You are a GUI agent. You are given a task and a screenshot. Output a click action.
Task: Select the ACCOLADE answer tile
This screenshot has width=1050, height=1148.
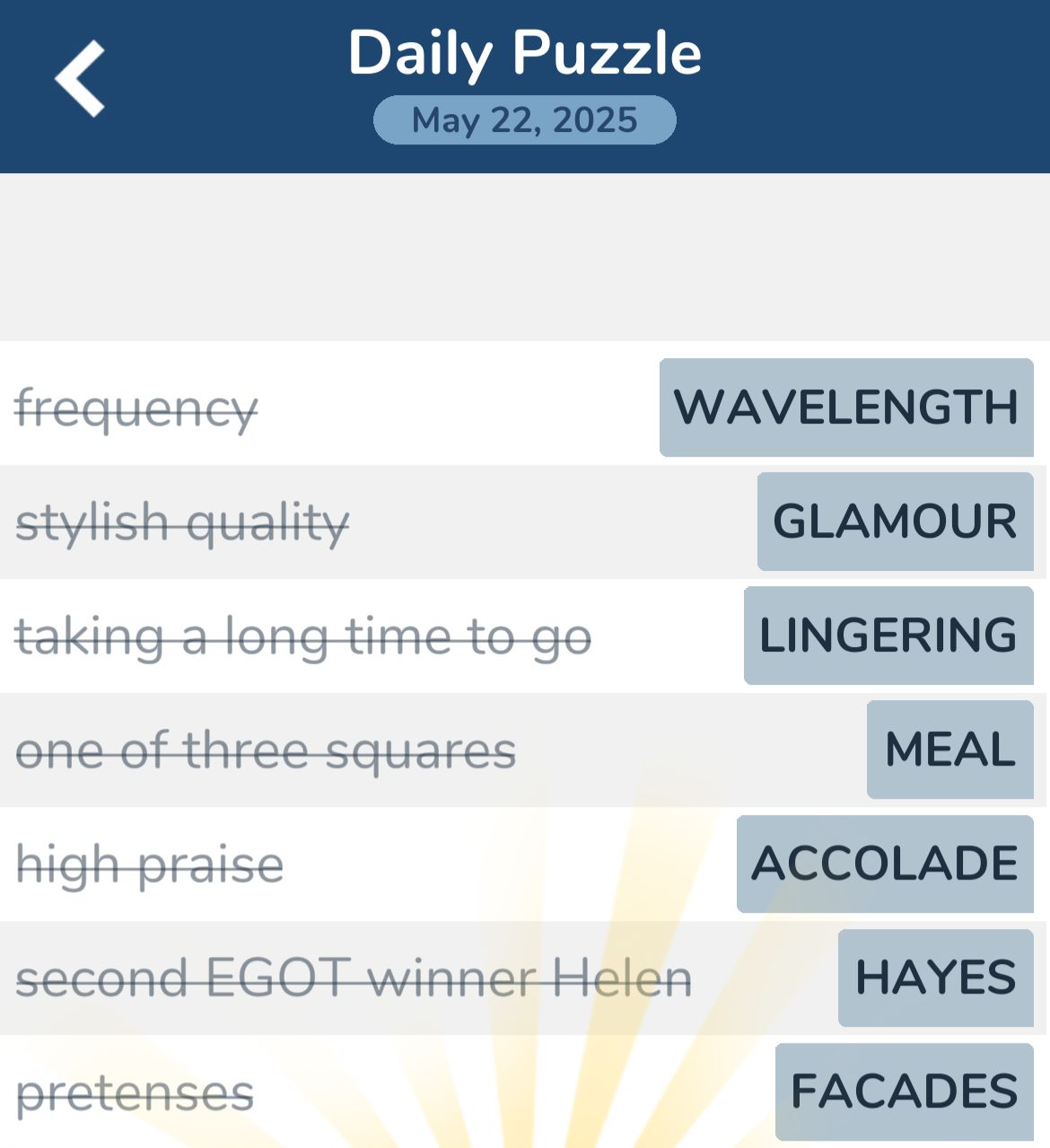[x=884, y=863]
